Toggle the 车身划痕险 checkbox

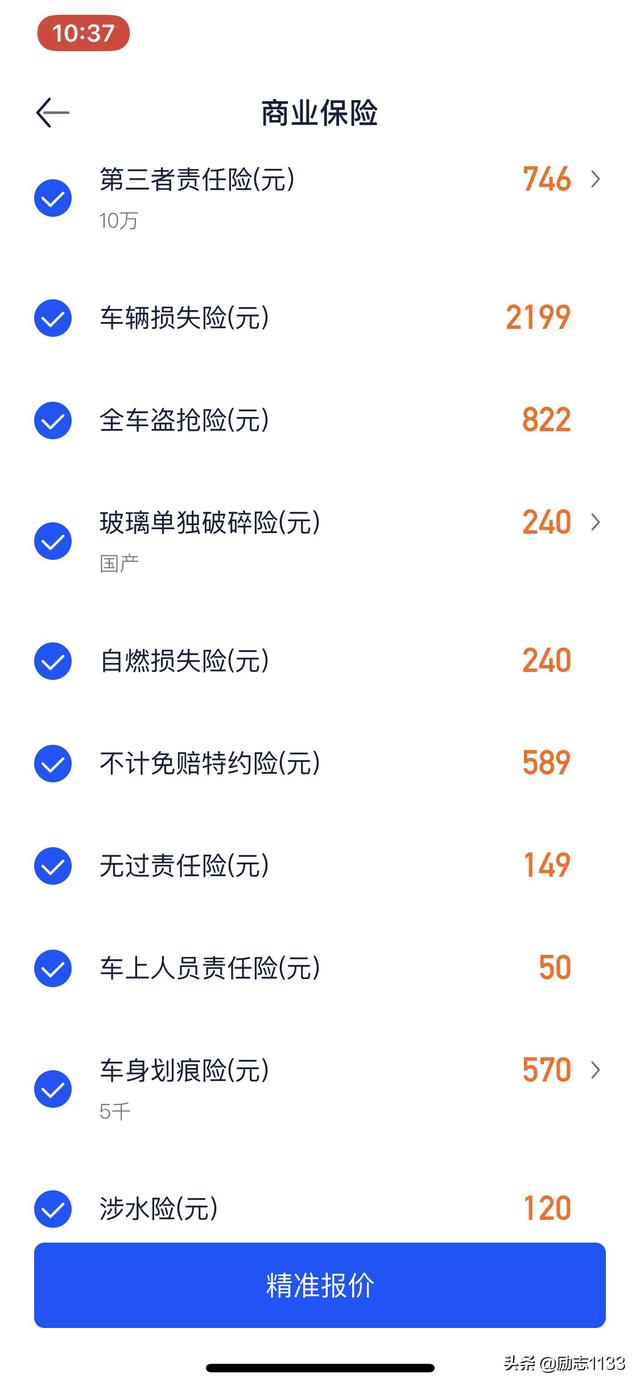[53, 1089]
